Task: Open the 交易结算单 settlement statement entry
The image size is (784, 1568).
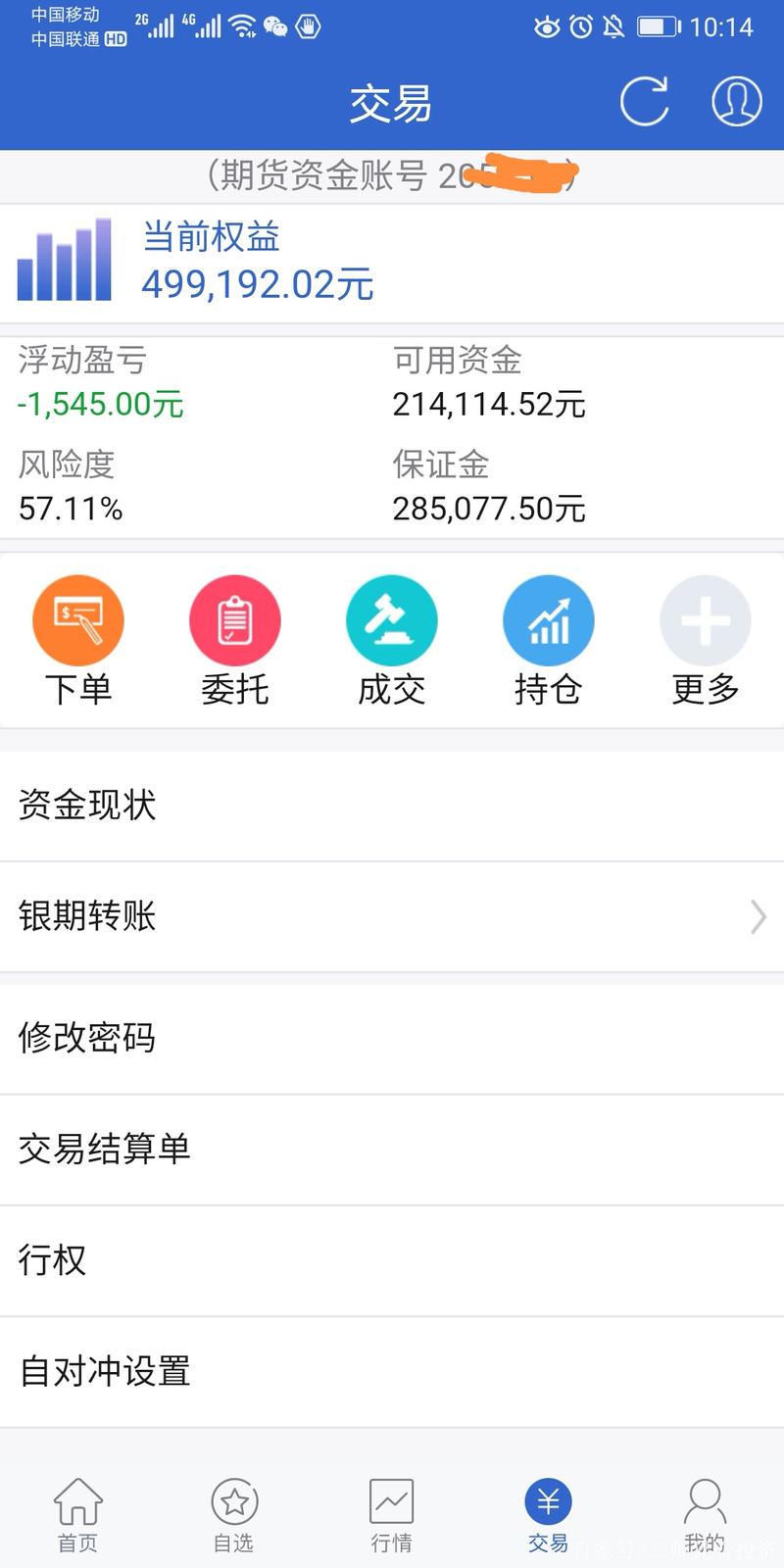Action: (105, 1149)
